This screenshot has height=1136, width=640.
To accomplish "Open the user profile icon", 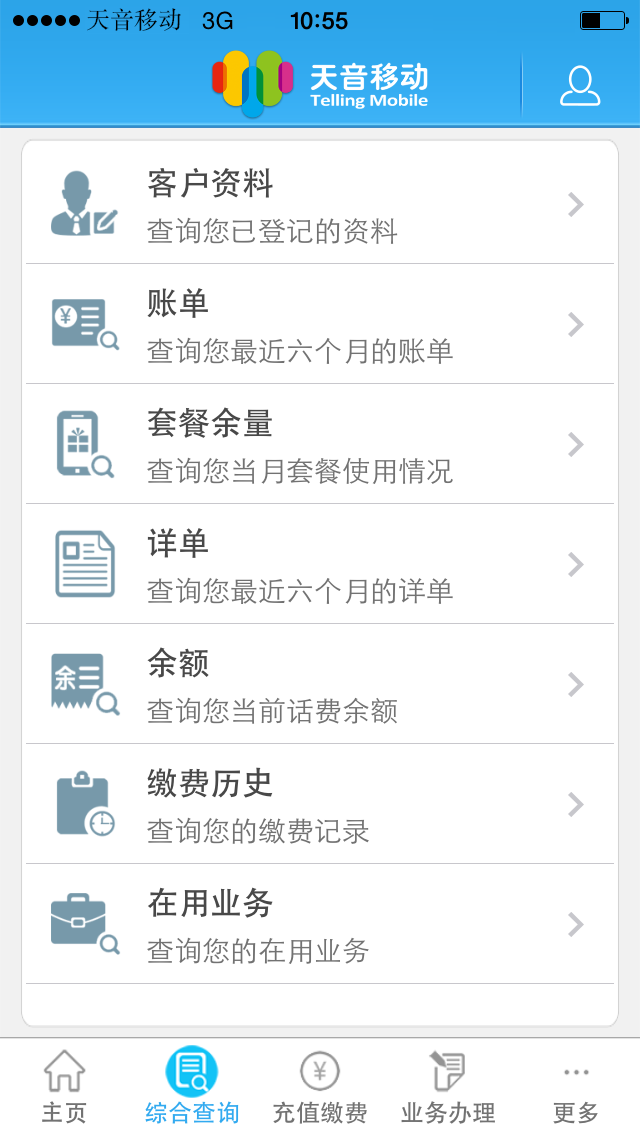I will (x=580, y=86).
